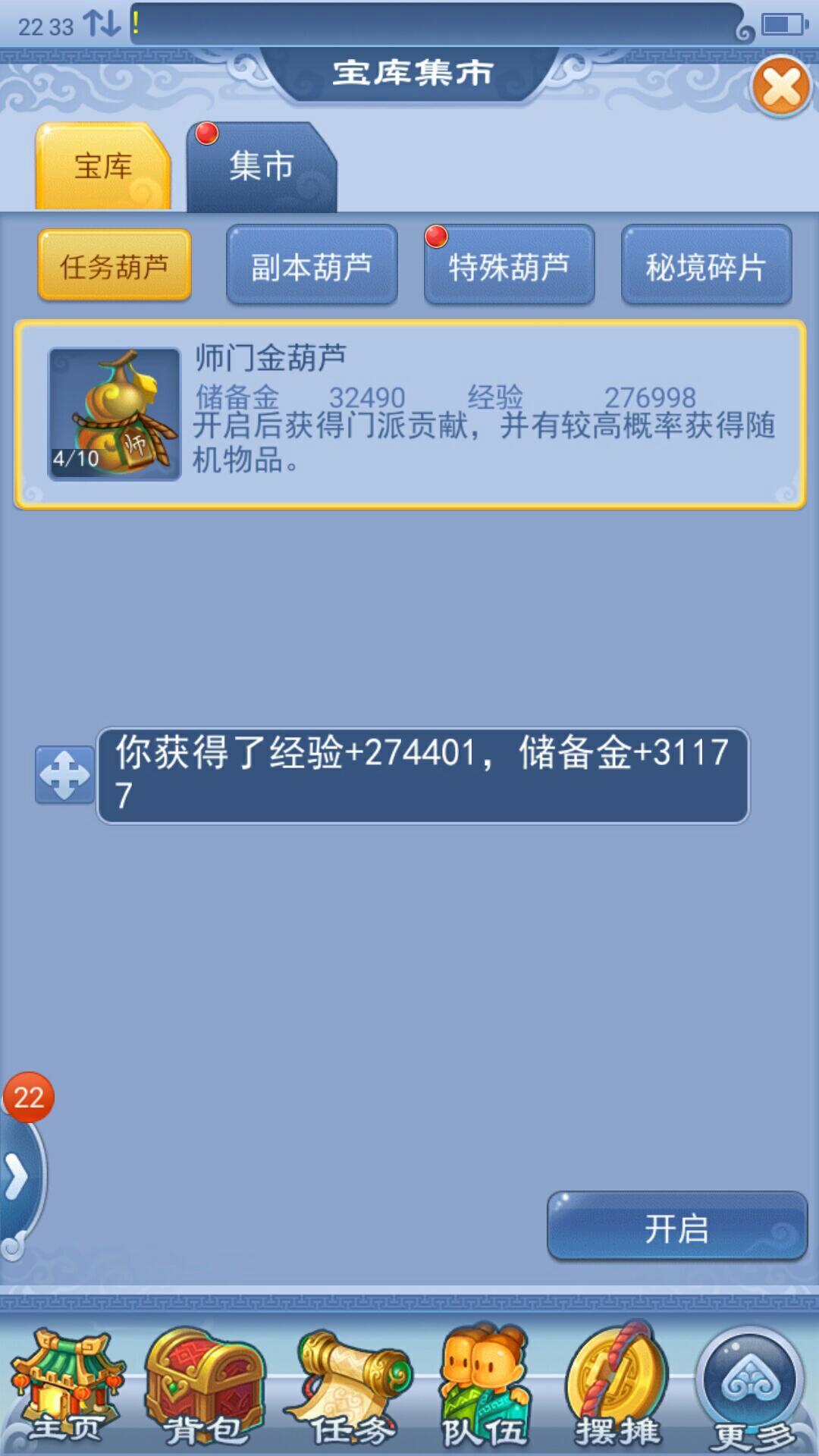Show 更多 options

point(751,1389)
